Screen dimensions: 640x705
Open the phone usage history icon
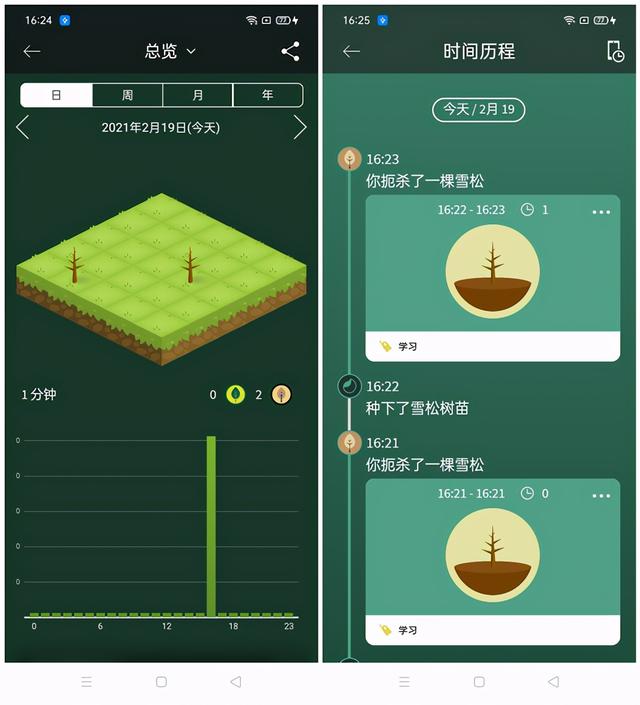615,52
